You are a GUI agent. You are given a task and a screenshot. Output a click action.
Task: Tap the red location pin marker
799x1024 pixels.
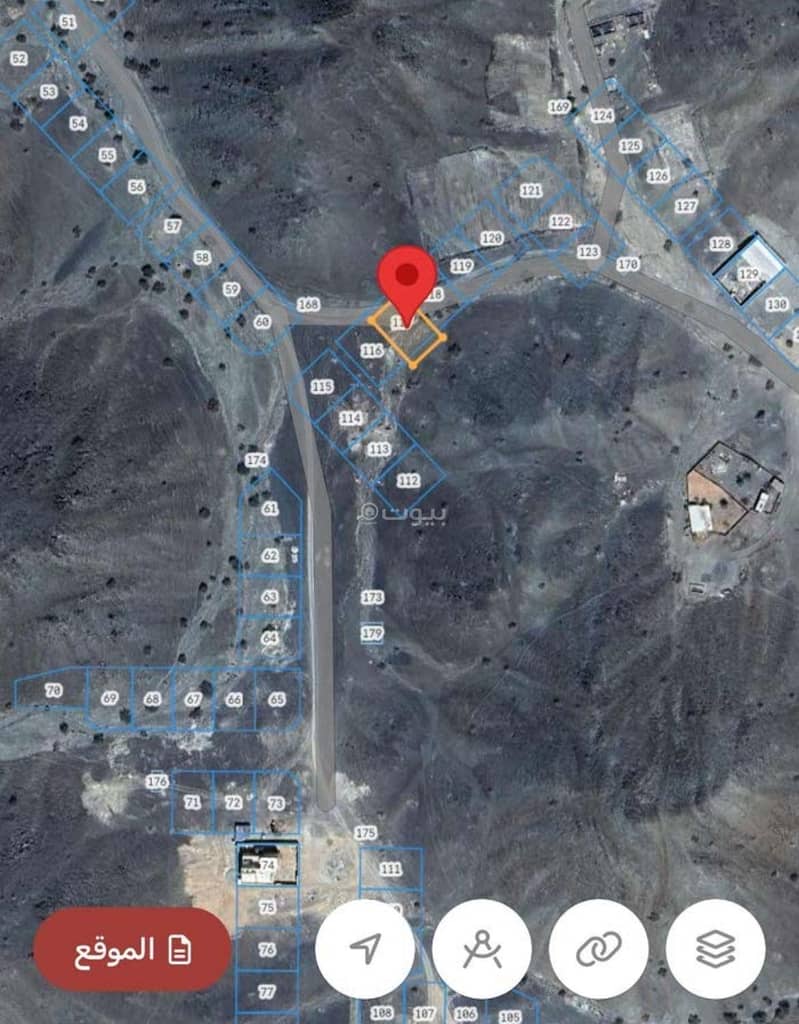click(407, 277)
